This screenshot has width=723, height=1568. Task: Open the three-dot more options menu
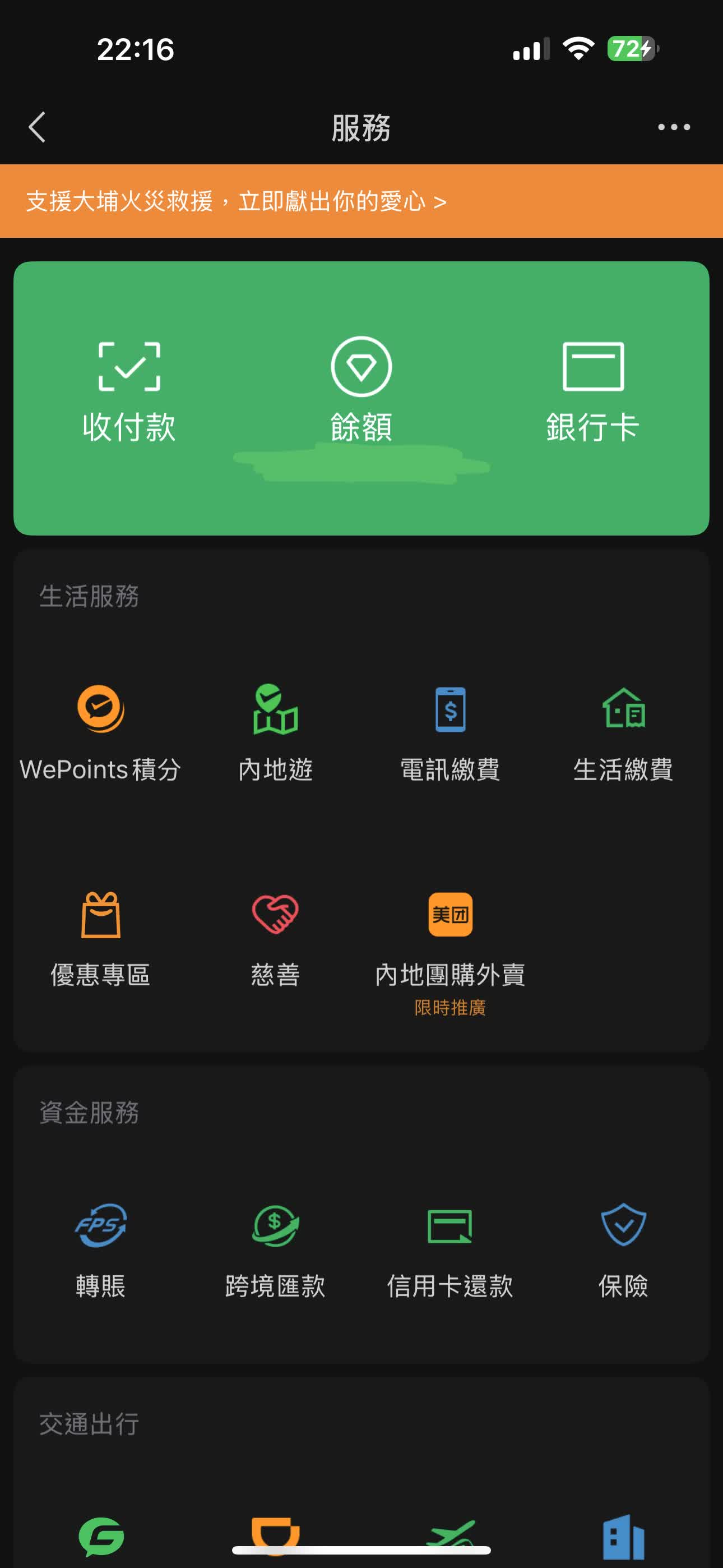(x=673, y=127)
